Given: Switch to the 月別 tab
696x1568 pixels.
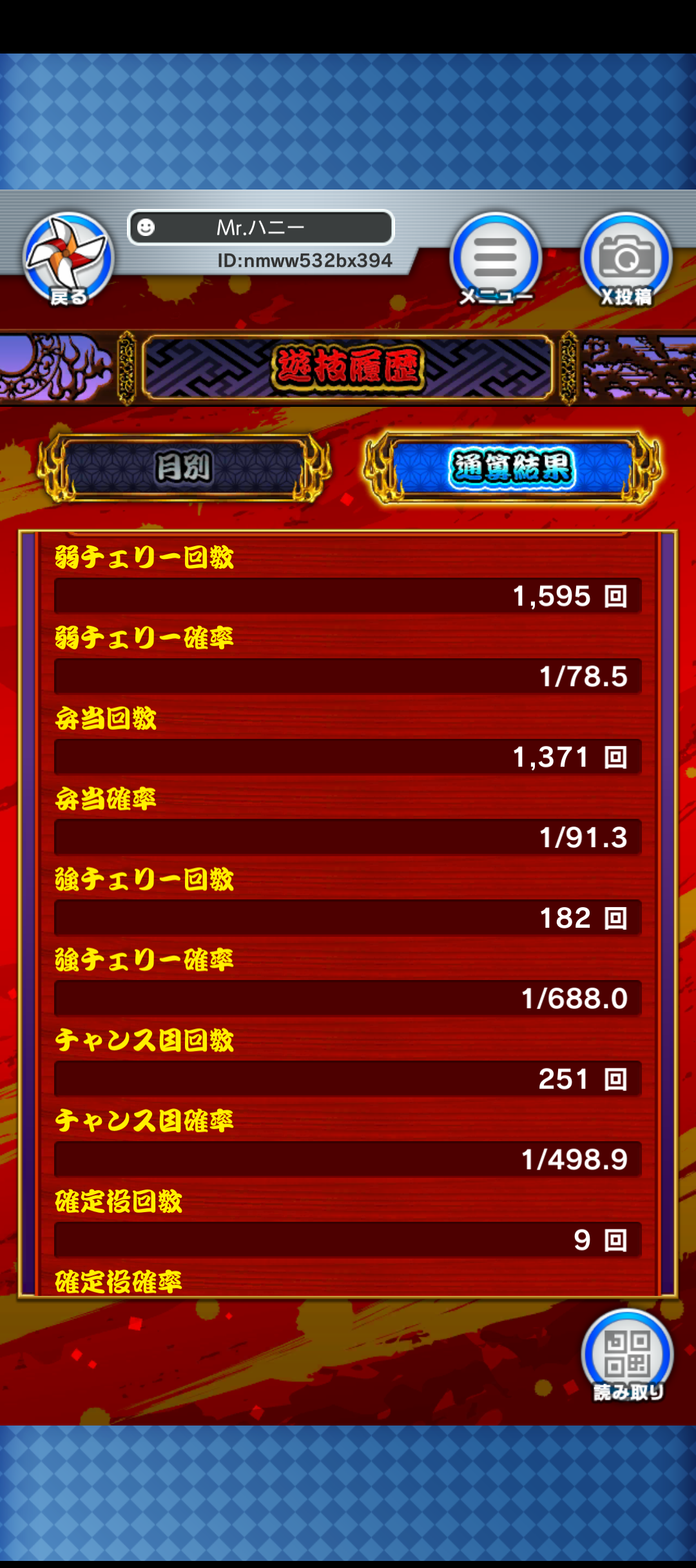Looking at the screenshot, I should click(x=184, y=467).
